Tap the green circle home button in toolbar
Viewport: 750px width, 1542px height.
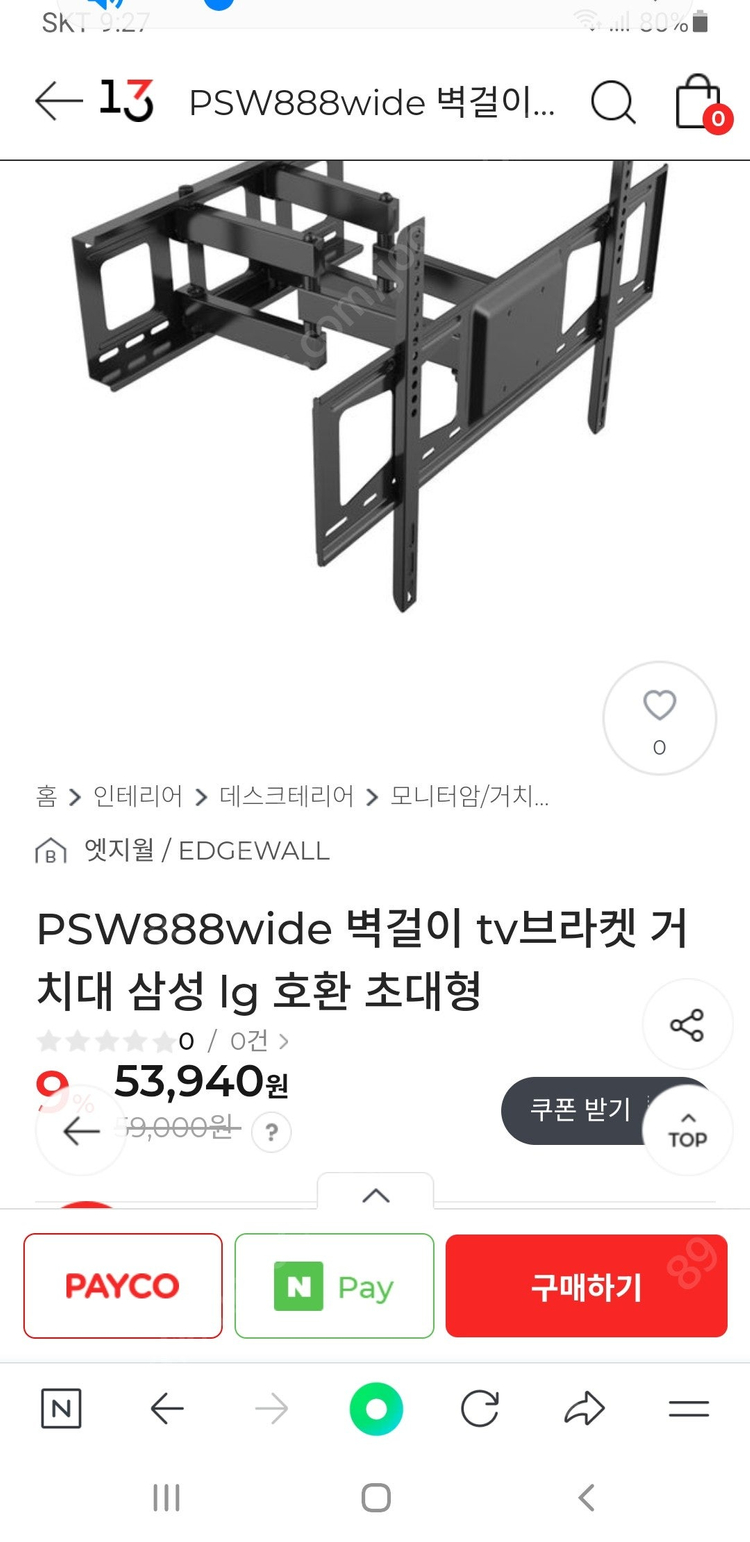[x=375, y=1409]
